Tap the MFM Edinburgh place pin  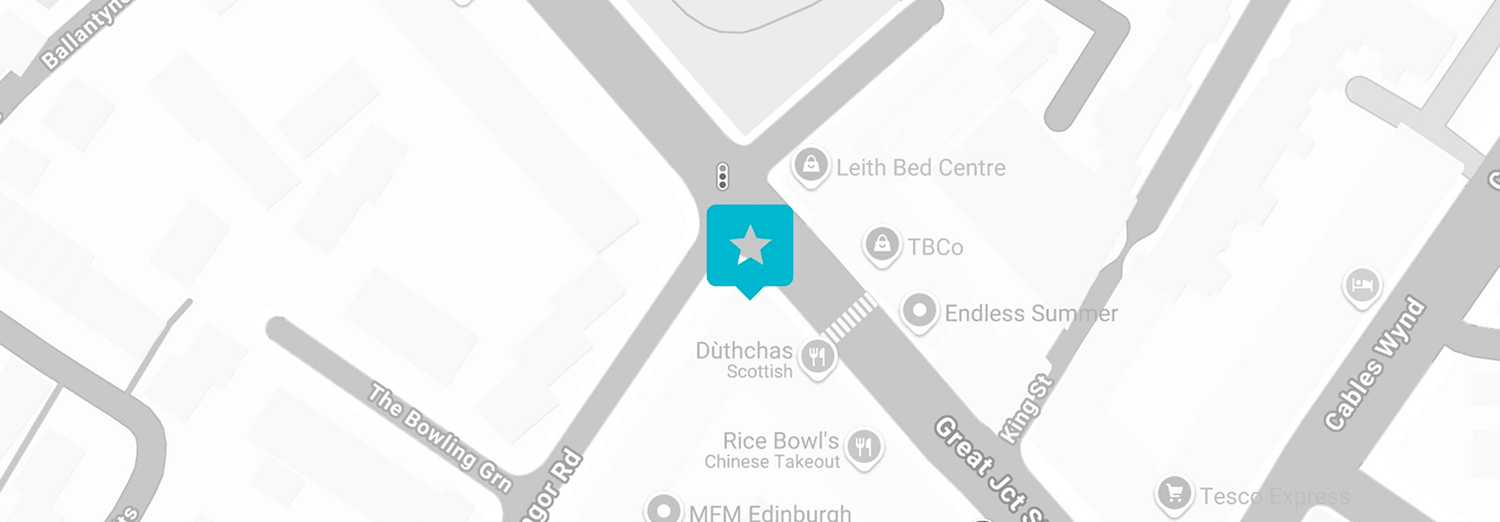pyautogui.click(x=662, y=511)
